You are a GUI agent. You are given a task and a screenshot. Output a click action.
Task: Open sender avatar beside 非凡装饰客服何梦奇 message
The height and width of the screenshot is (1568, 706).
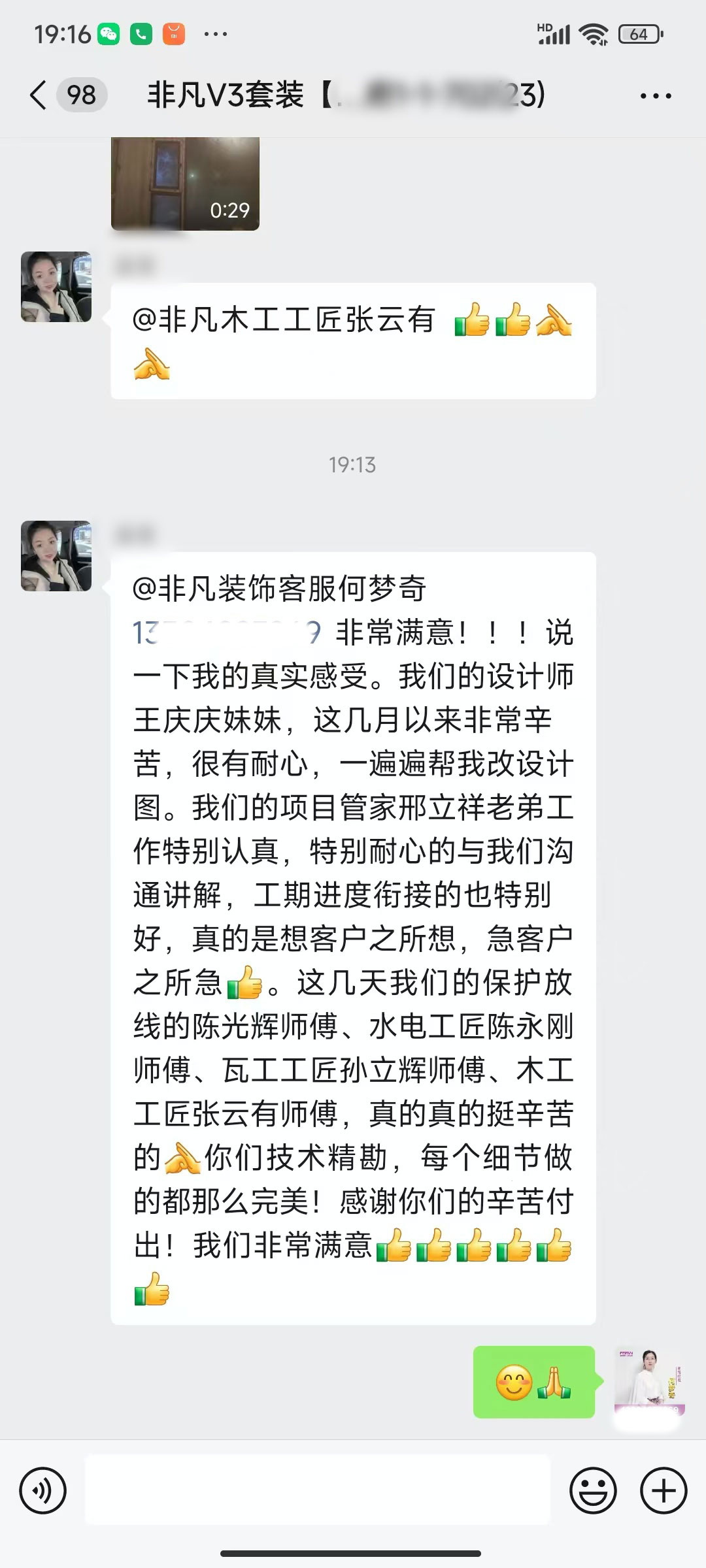tap(56, 556)
